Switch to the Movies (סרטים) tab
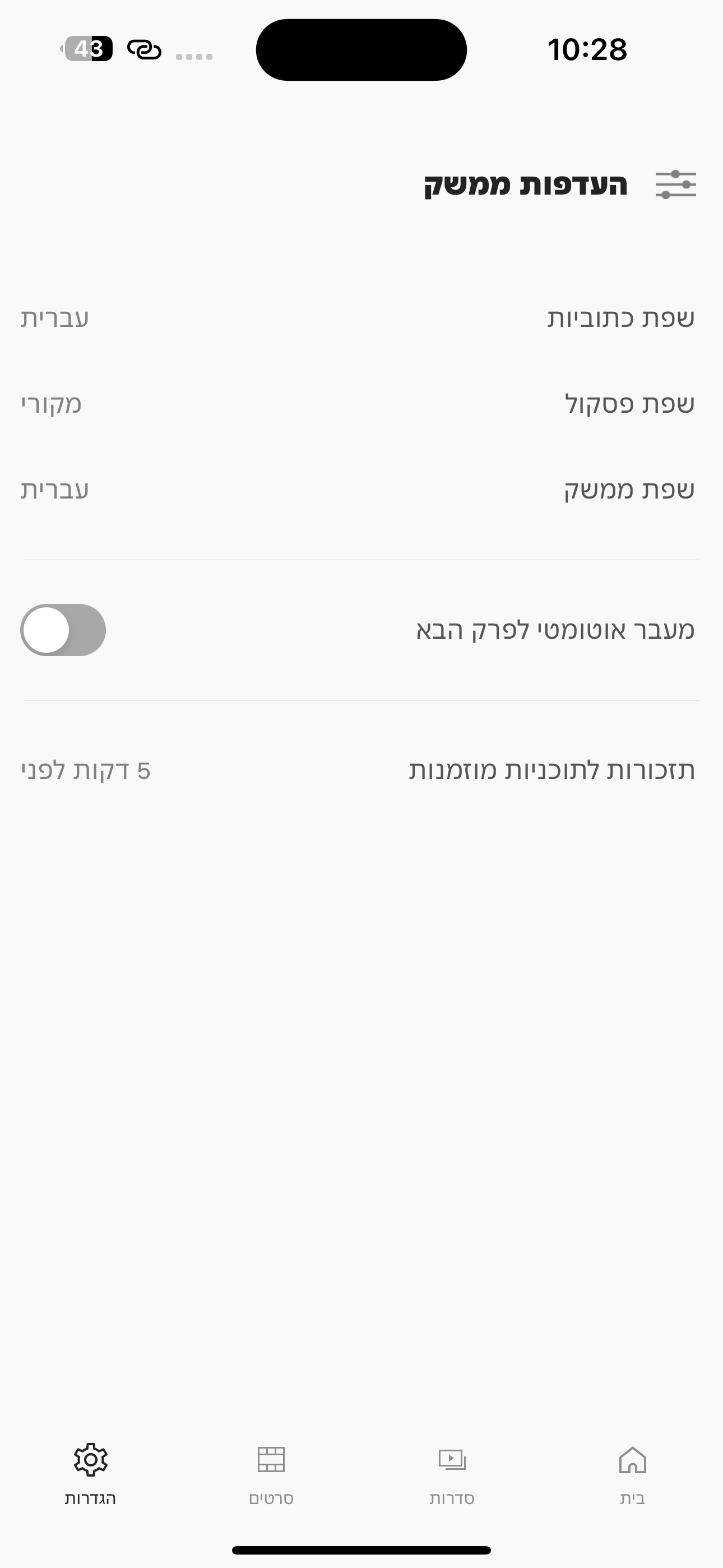 (271, 1474)
